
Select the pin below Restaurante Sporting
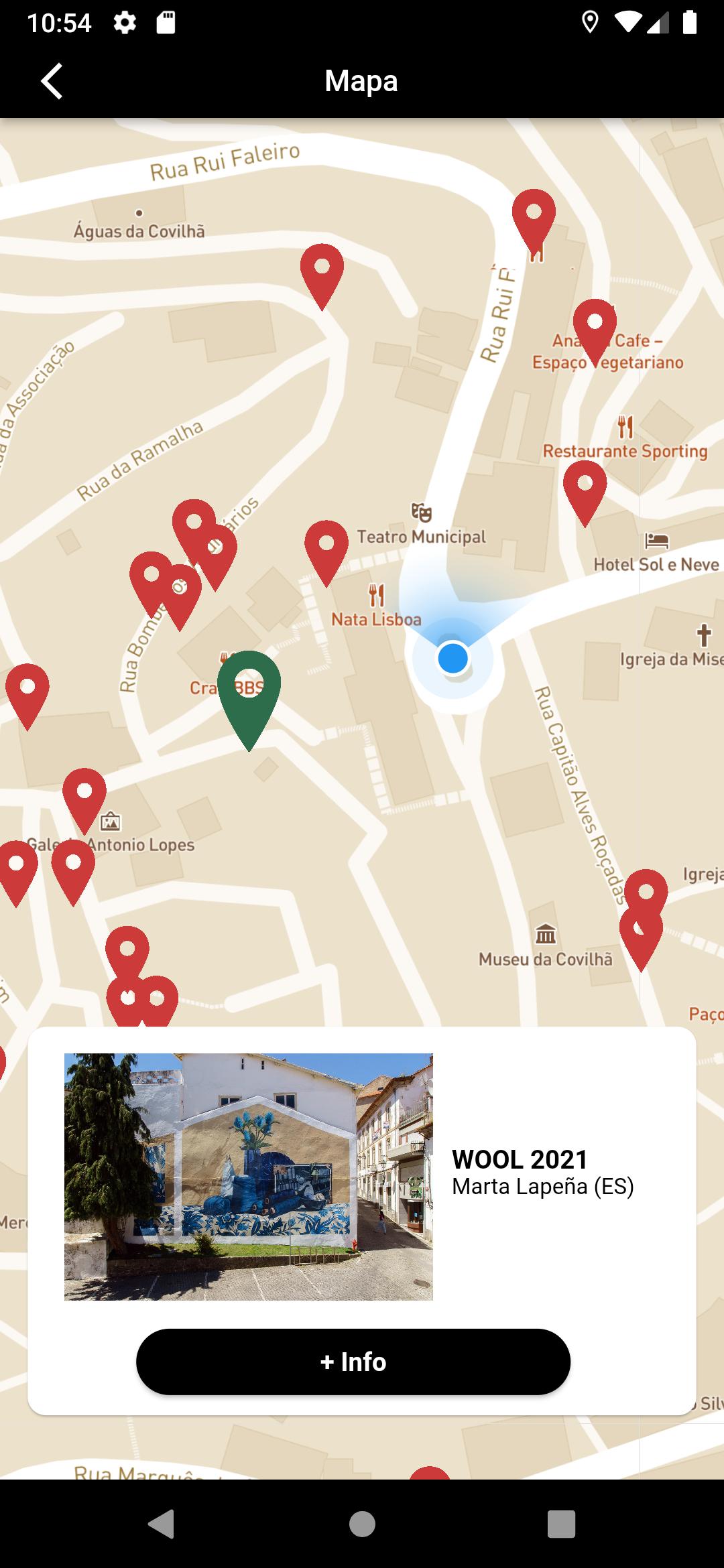click(585, 493)
